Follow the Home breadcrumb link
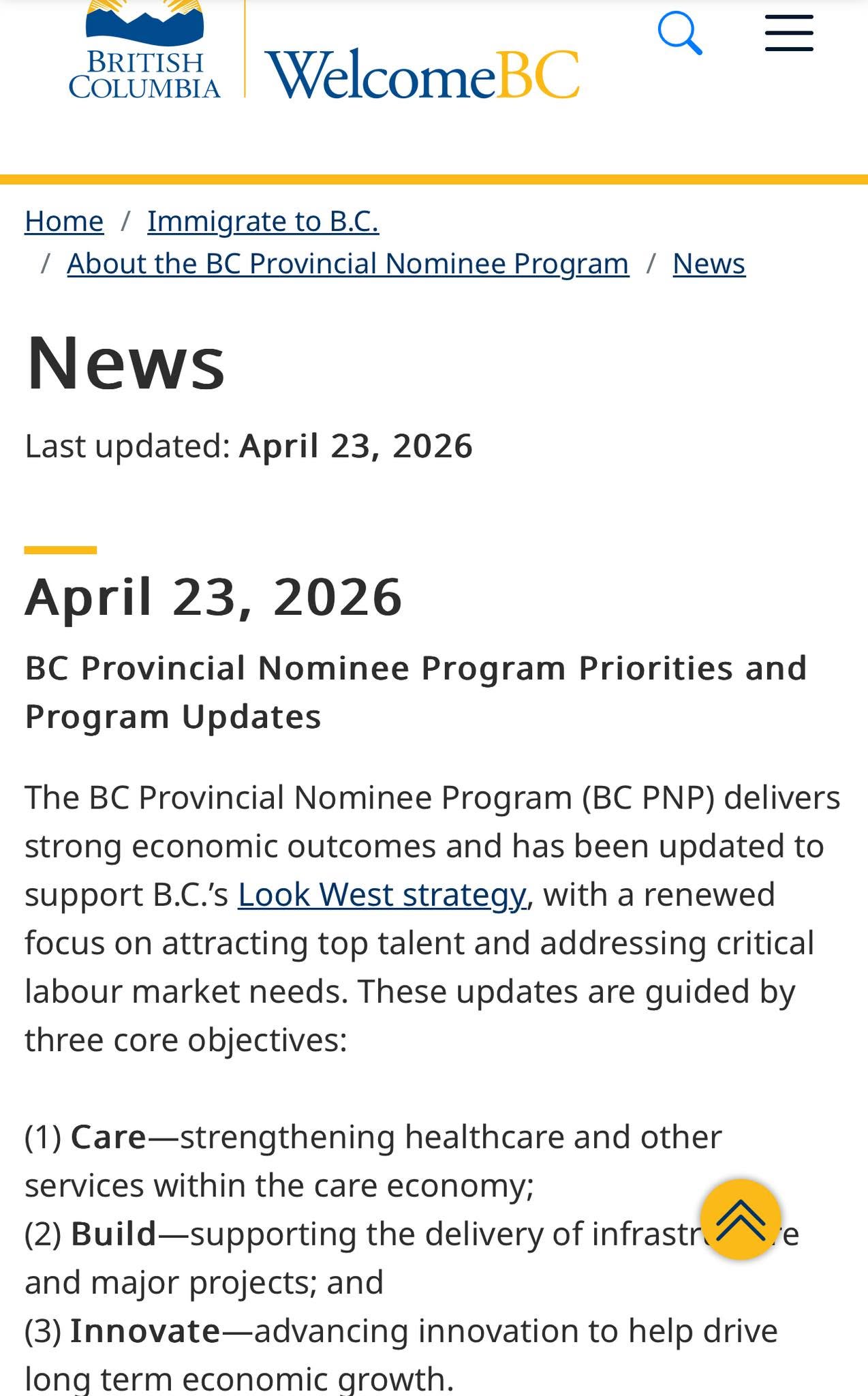 [64, 221]
